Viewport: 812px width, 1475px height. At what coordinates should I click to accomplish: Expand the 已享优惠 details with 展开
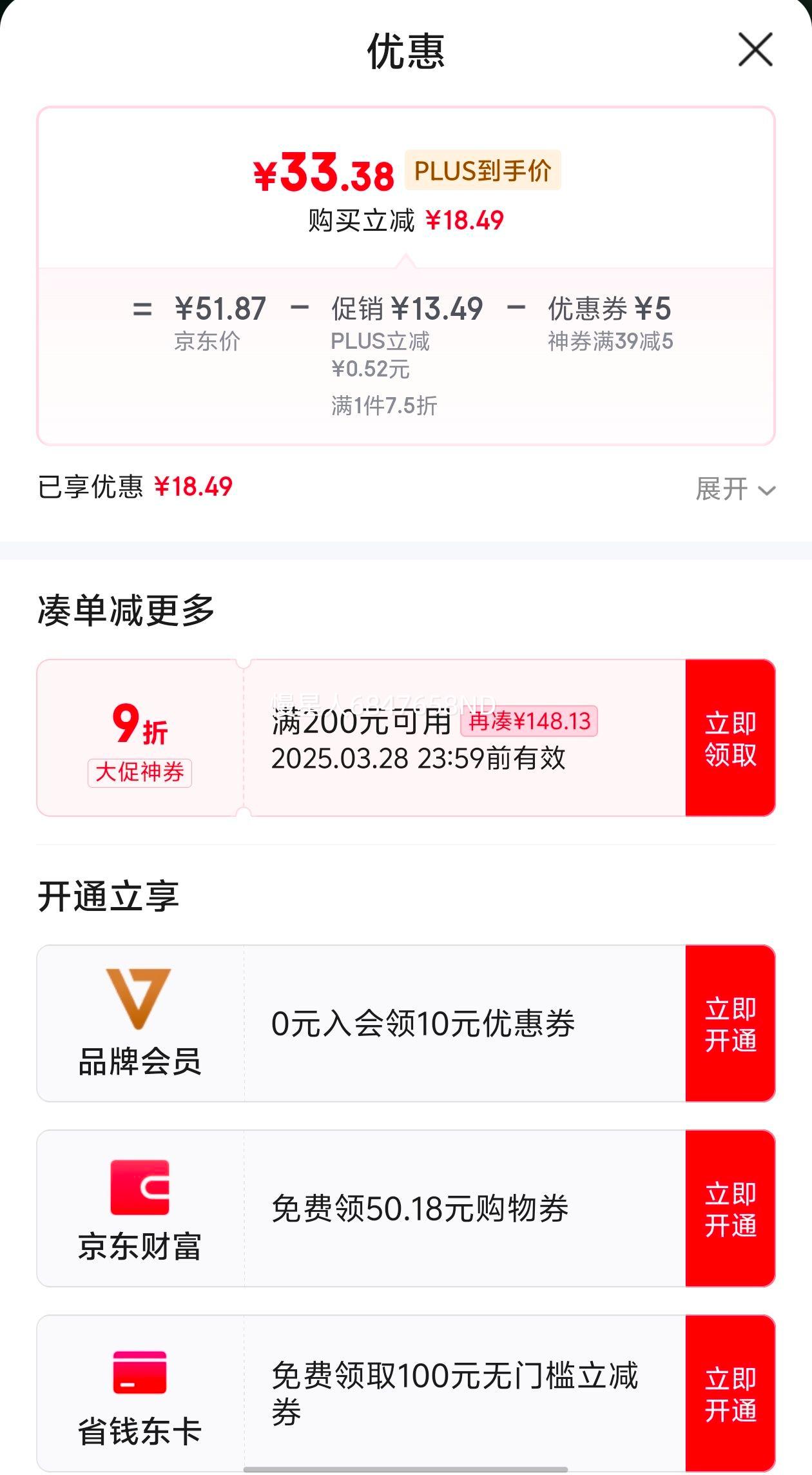[735, 489]
